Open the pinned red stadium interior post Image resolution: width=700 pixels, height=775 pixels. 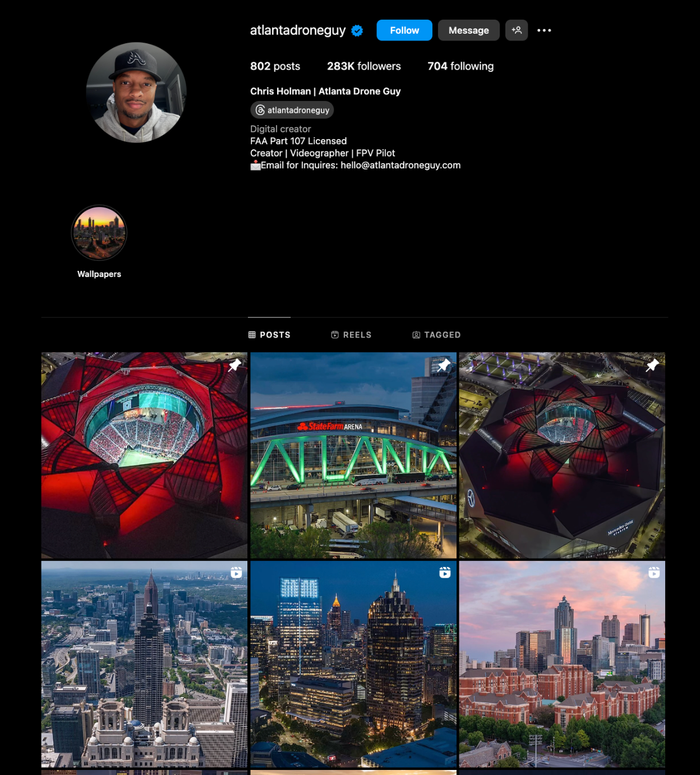[144, 455]
